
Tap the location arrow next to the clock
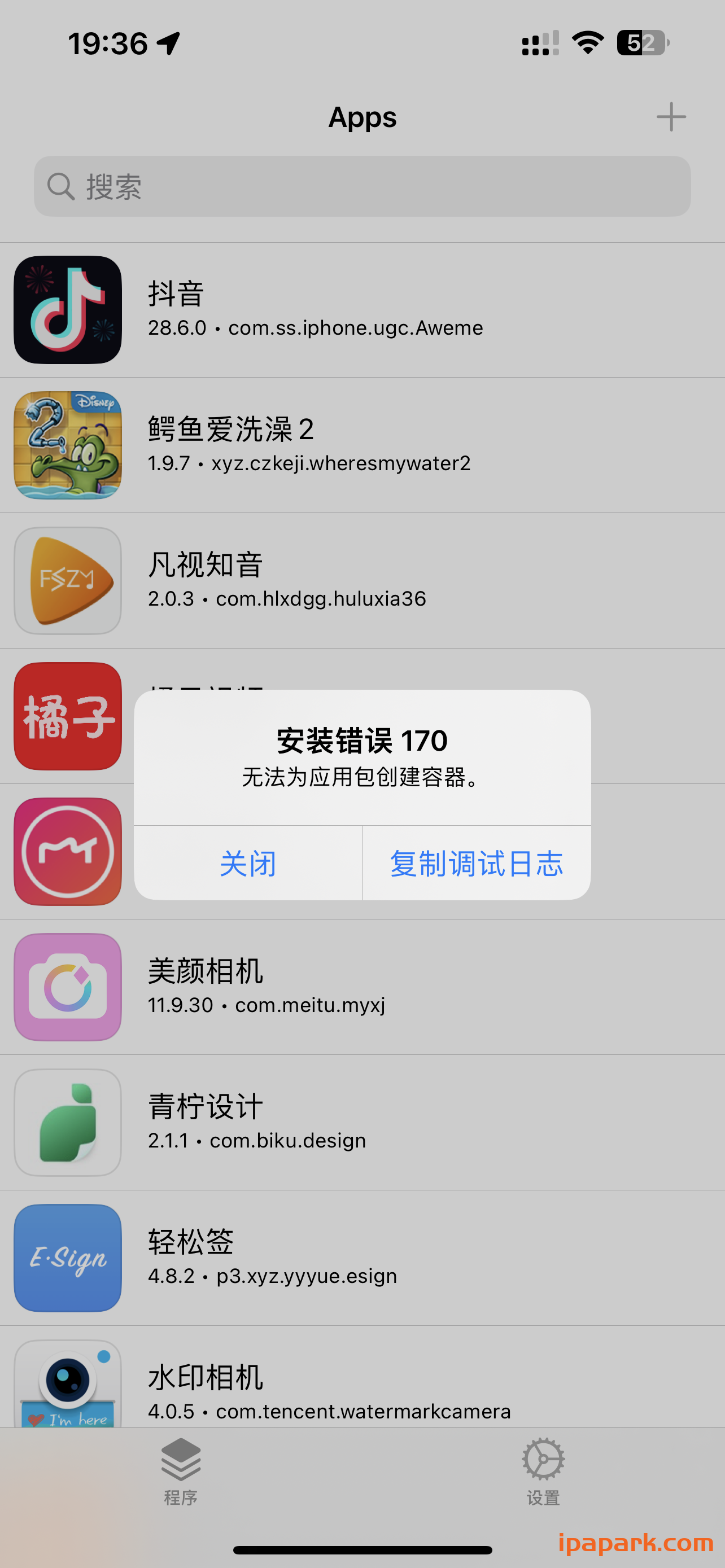tap(167, 42)
